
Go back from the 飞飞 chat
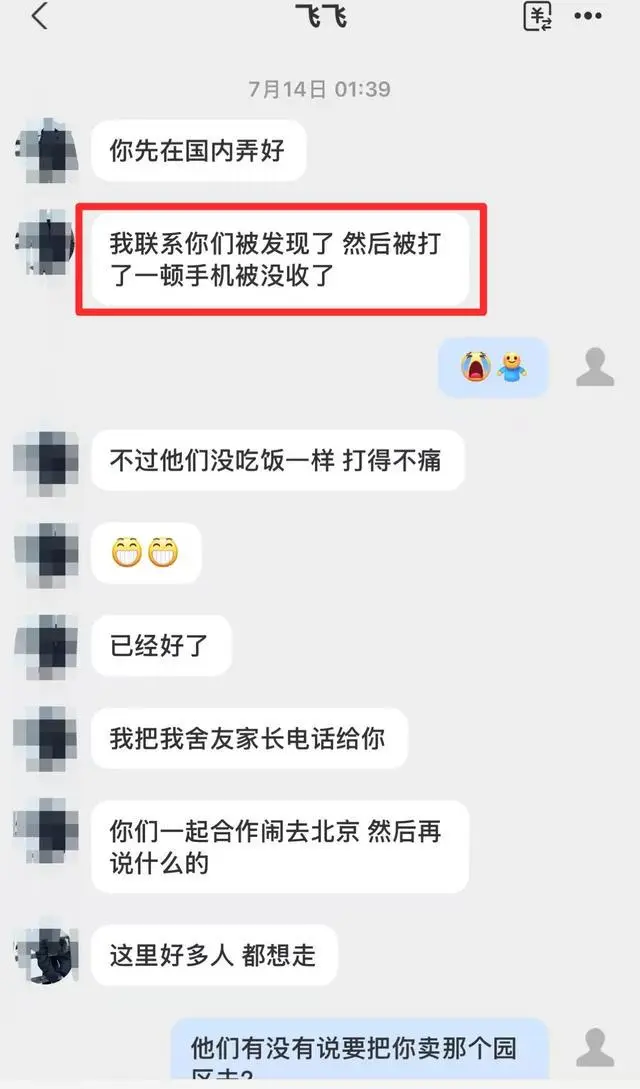point(40,17)
